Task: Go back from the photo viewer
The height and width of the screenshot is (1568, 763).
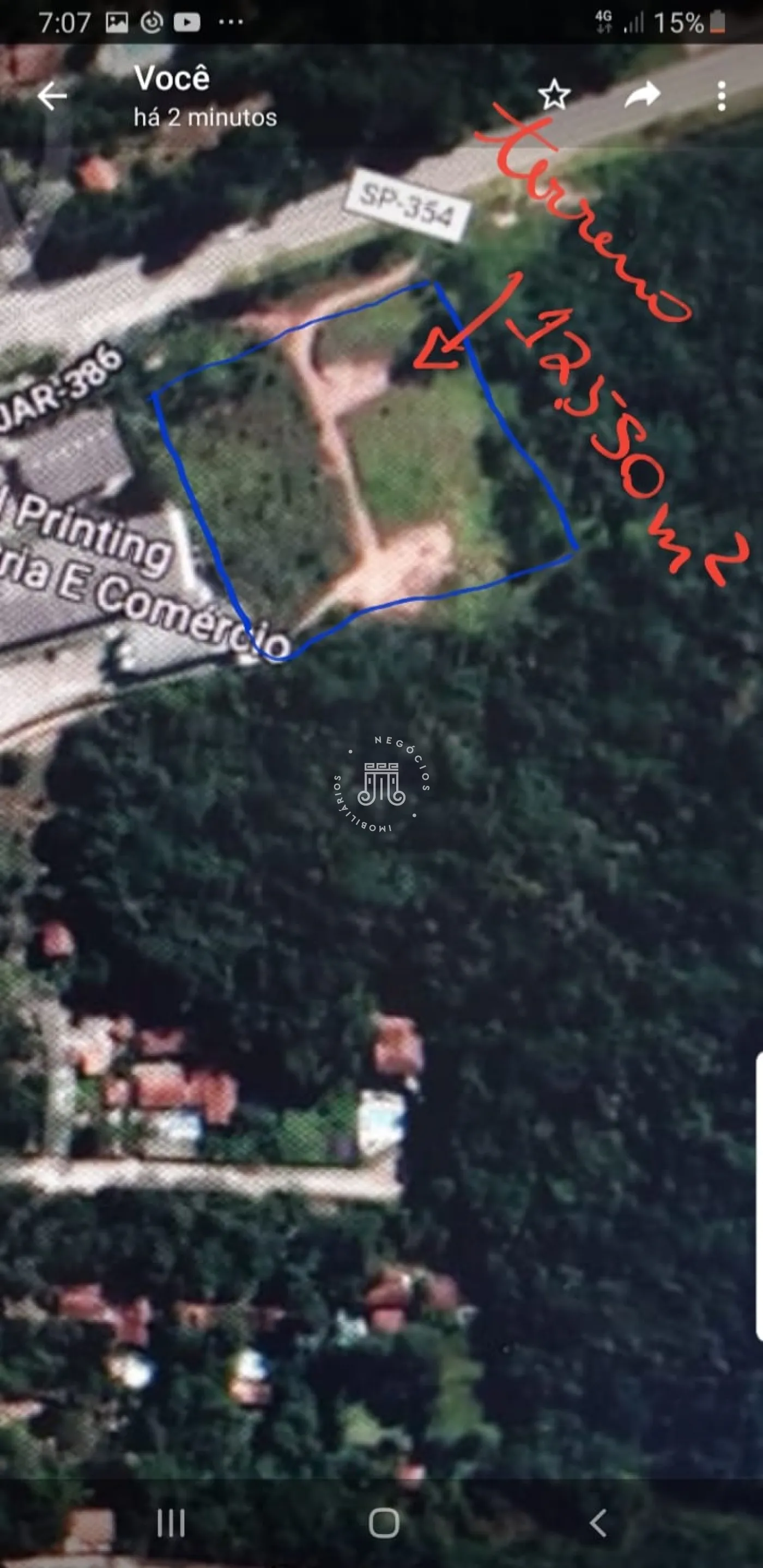Action: 52,96
